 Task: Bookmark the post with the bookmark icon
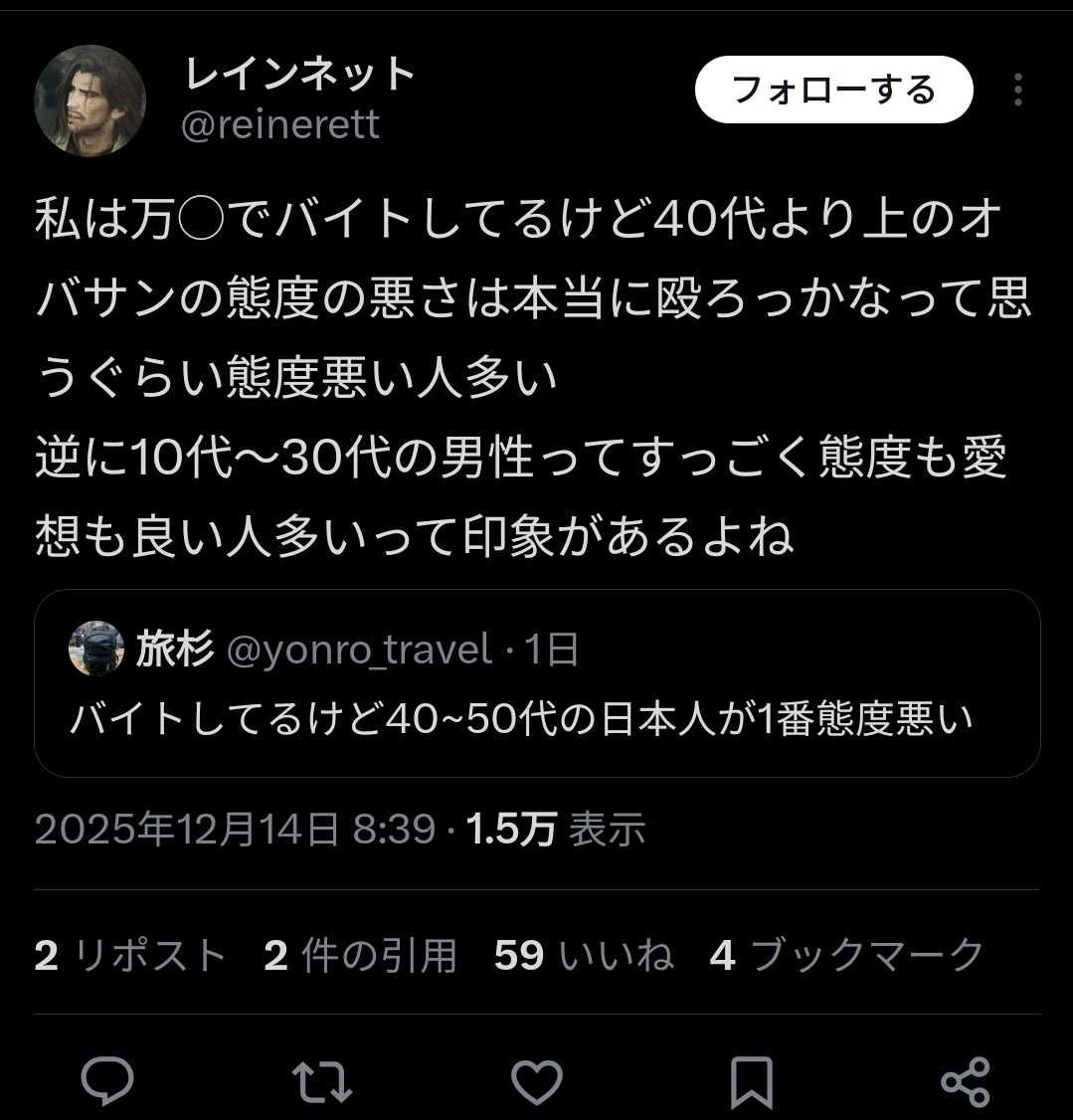click(x=751, y=1080)
